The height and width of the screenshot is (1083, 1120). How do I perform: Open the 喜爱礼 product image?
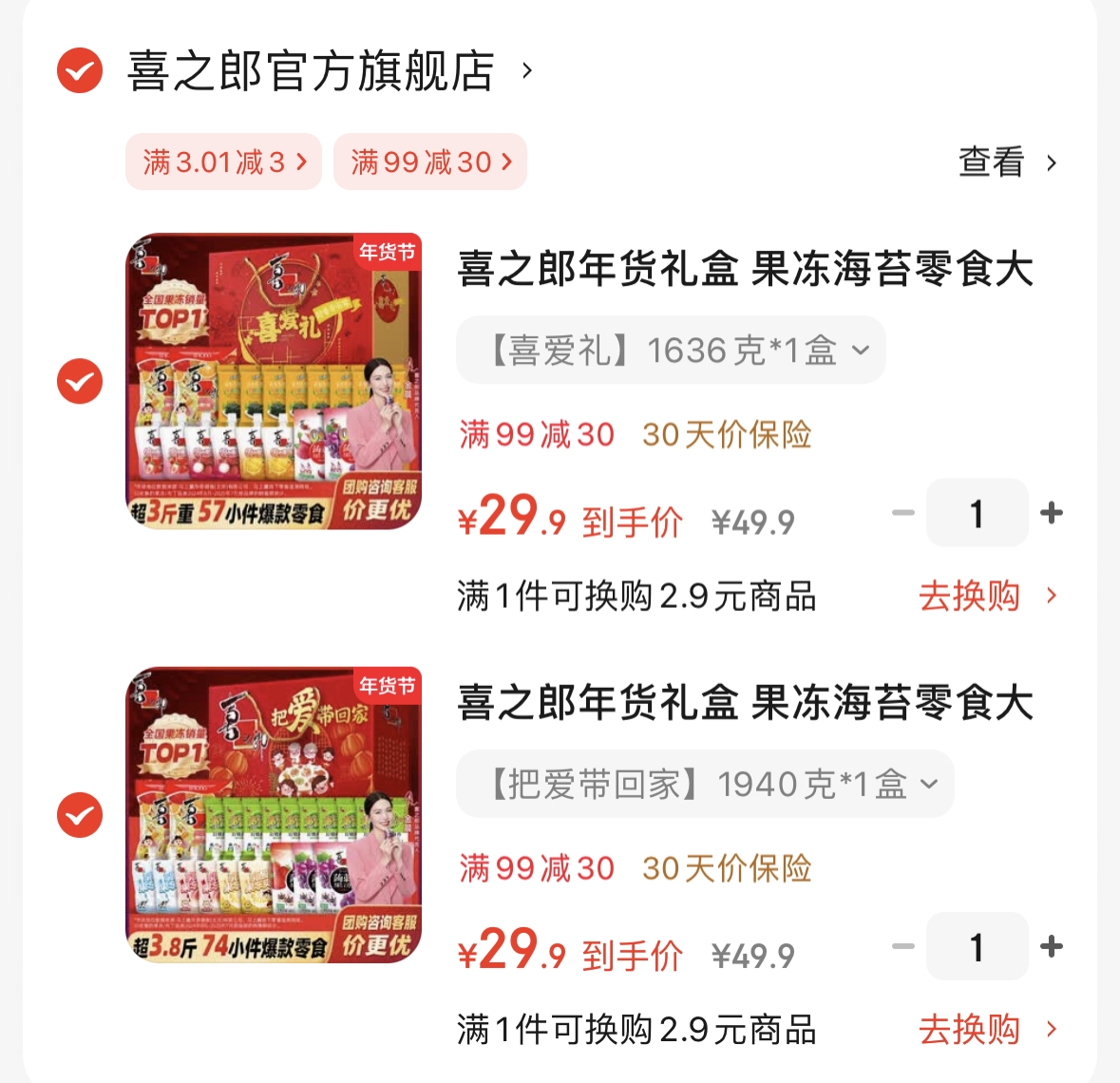click(x=274, y=381)
